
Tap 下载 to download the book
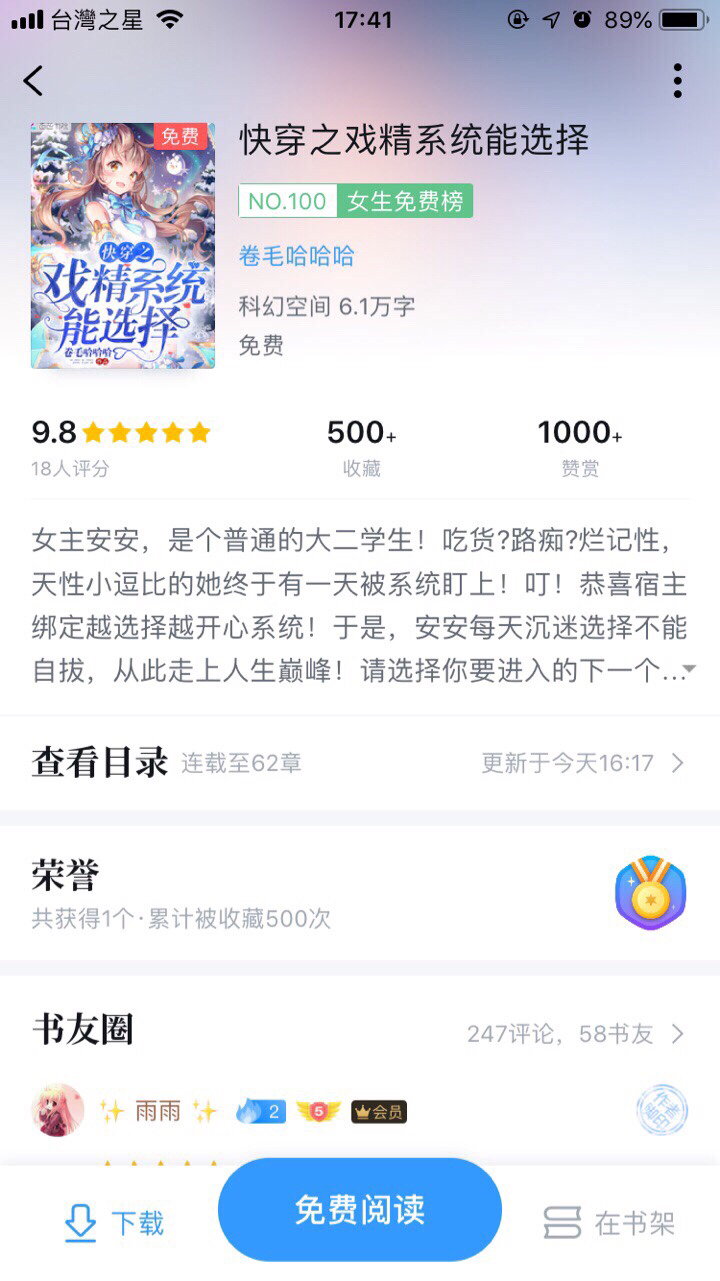pos(115,1223)
